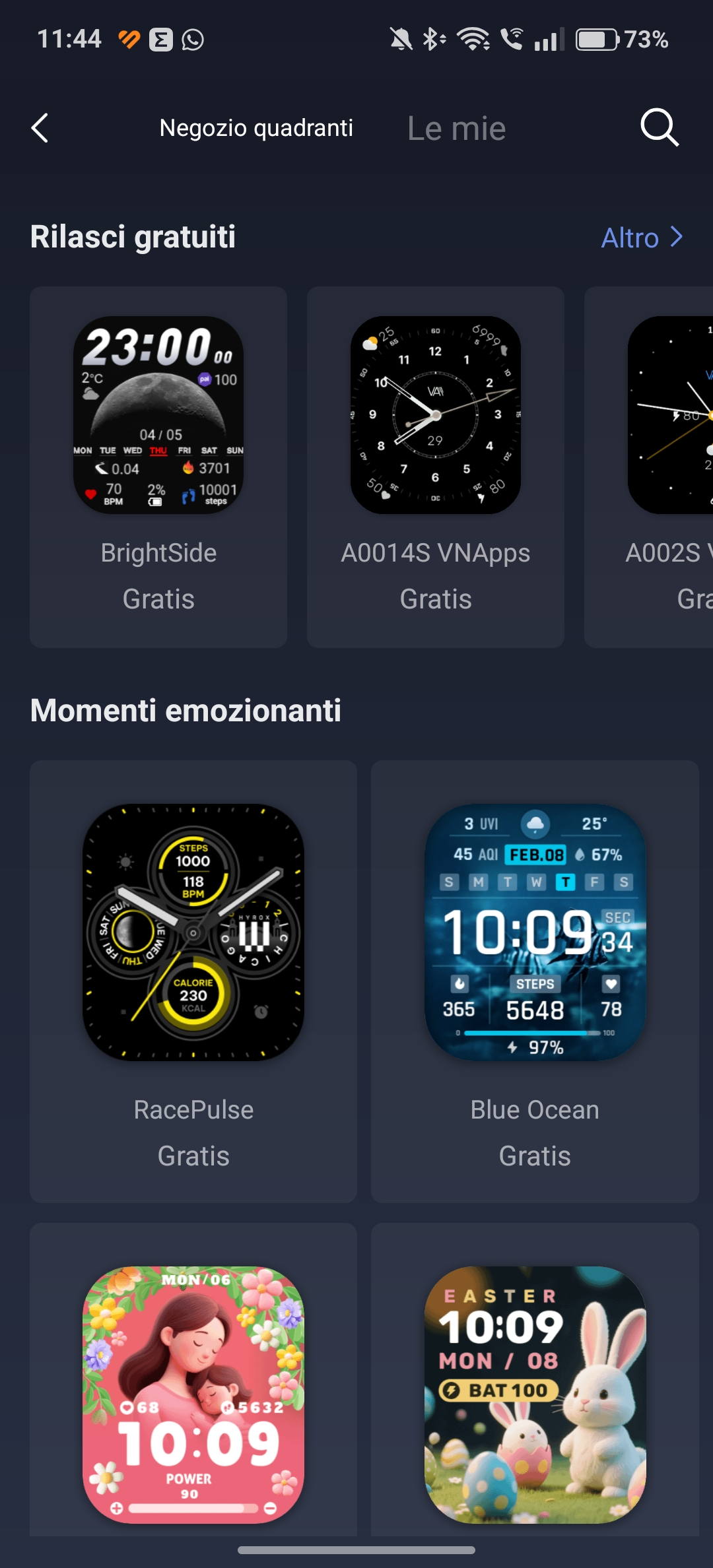Select the Negozio quadranti tab
This screenshot has height=1568, width=713.
point(256,128)
